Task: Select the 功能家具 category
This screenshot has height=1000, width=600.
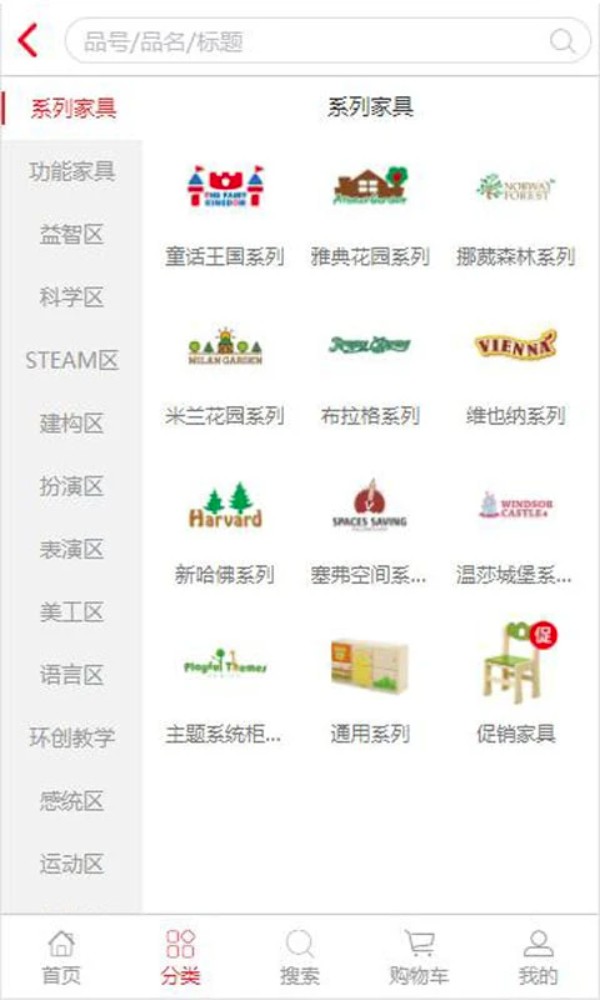Action: [72, 171]
